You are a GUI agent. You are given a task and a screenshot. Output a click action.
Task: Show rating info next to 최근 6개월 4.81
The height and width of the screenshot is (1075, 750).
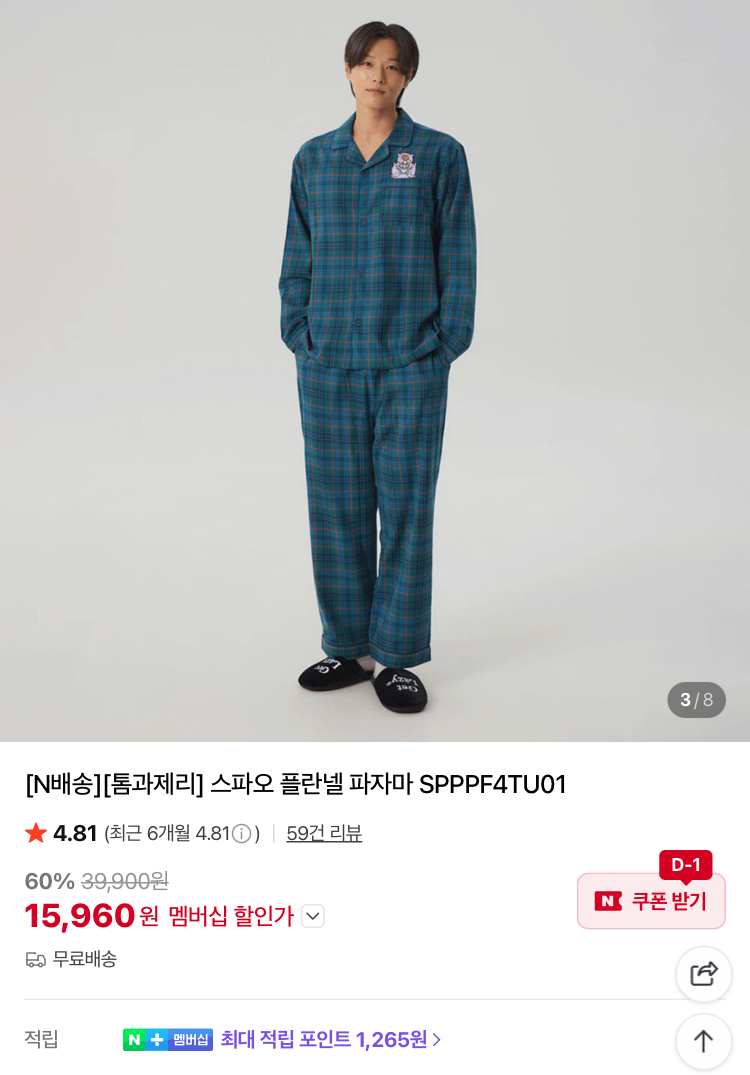[241, 834]
